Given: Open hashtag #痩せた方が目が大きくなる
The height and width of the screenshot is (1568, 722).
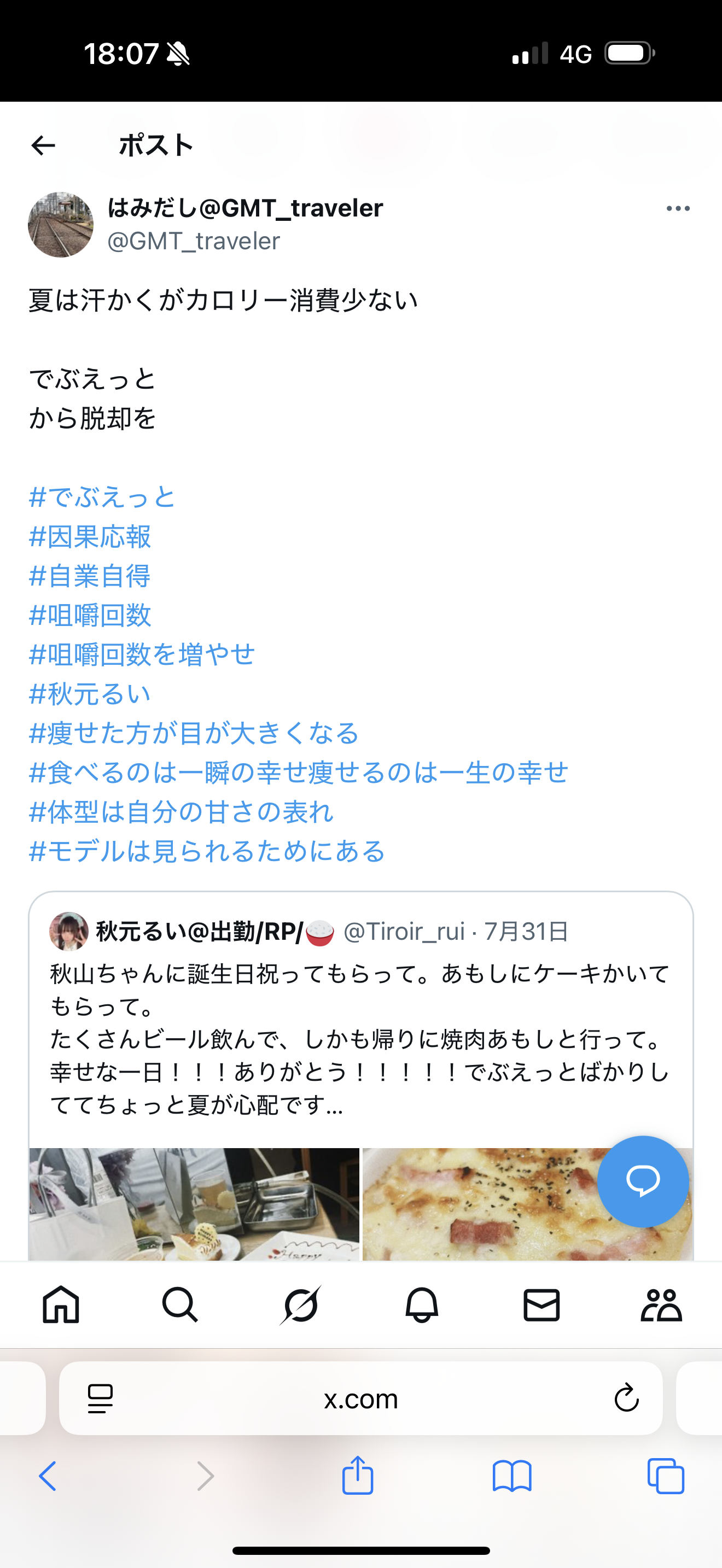Looking at the screenshot, I should pyautogui.click(x=194, y=733).
